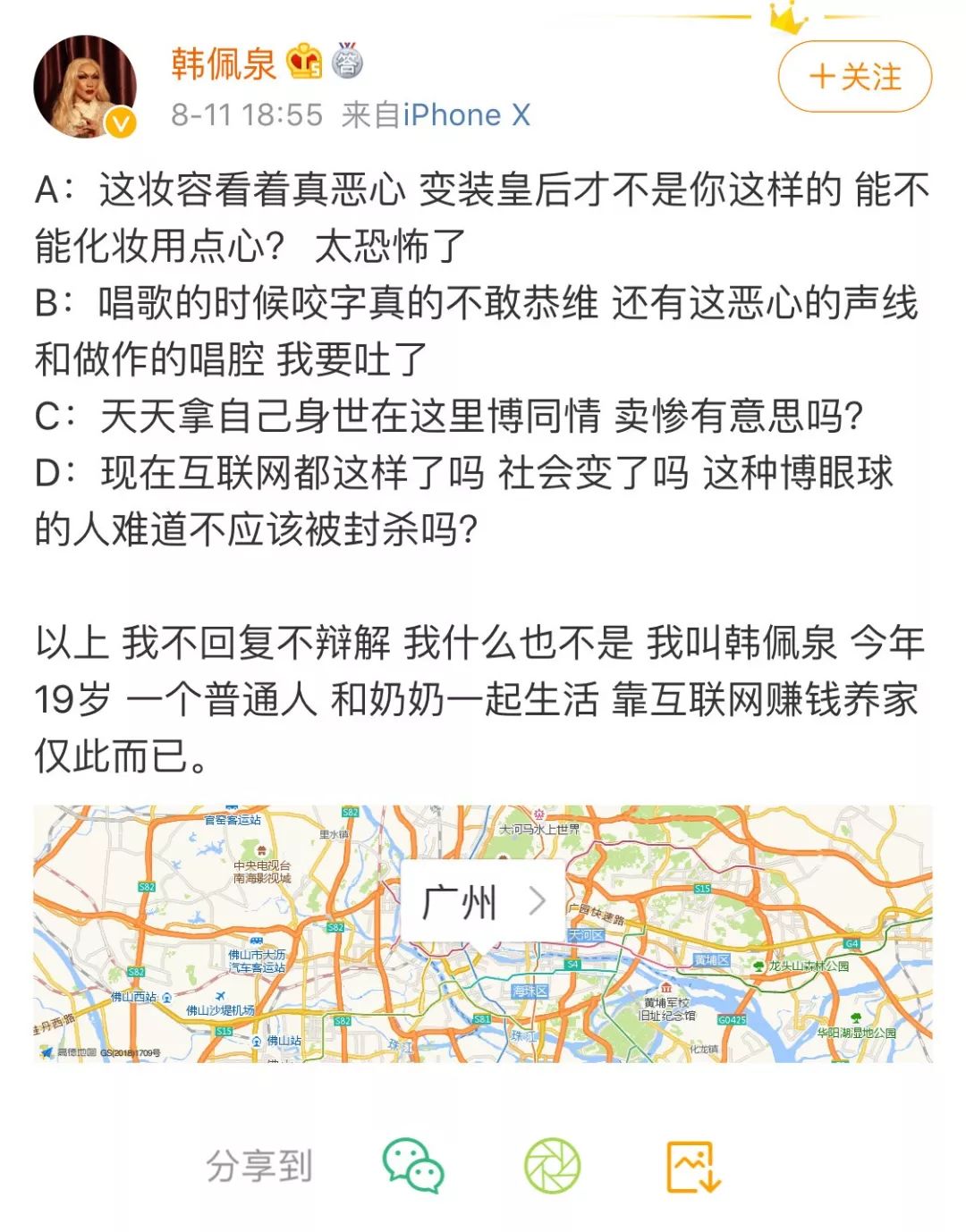Share to WeChat Moments
The width and height of the screenshot is (966, 1232).
[x=552, y=1165]
